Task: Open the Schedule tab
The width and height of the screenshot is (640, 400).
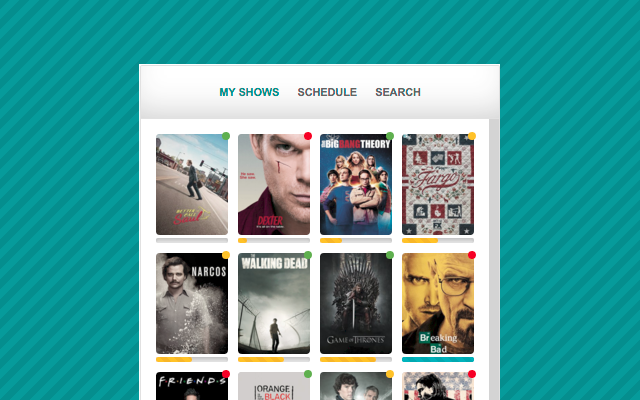Action: click(x=327, y=92)
